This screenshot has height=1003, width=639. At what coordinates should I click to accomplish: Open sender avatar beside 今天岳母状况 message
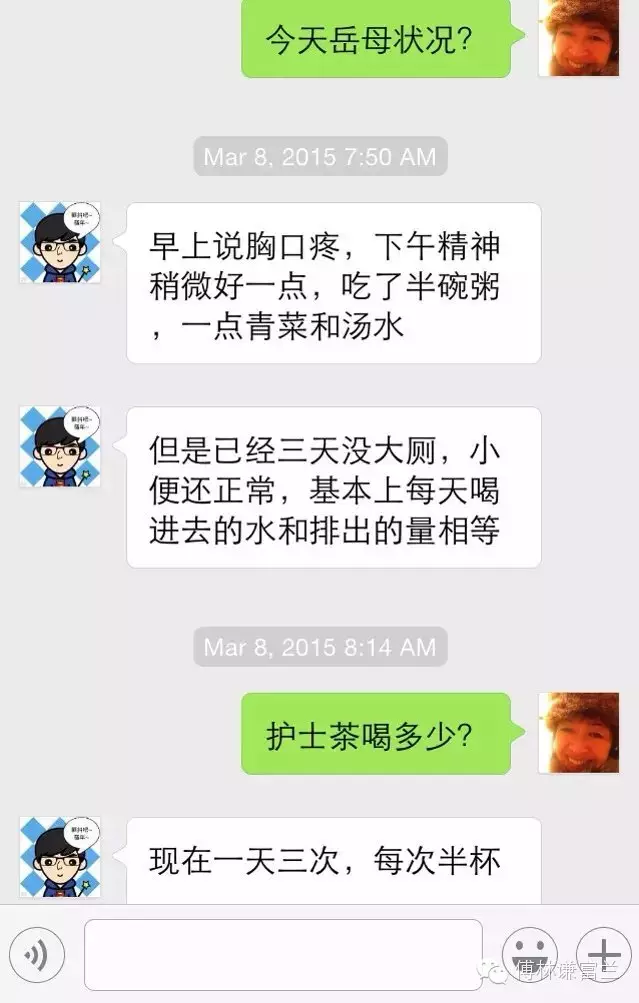tap(578, 37)
